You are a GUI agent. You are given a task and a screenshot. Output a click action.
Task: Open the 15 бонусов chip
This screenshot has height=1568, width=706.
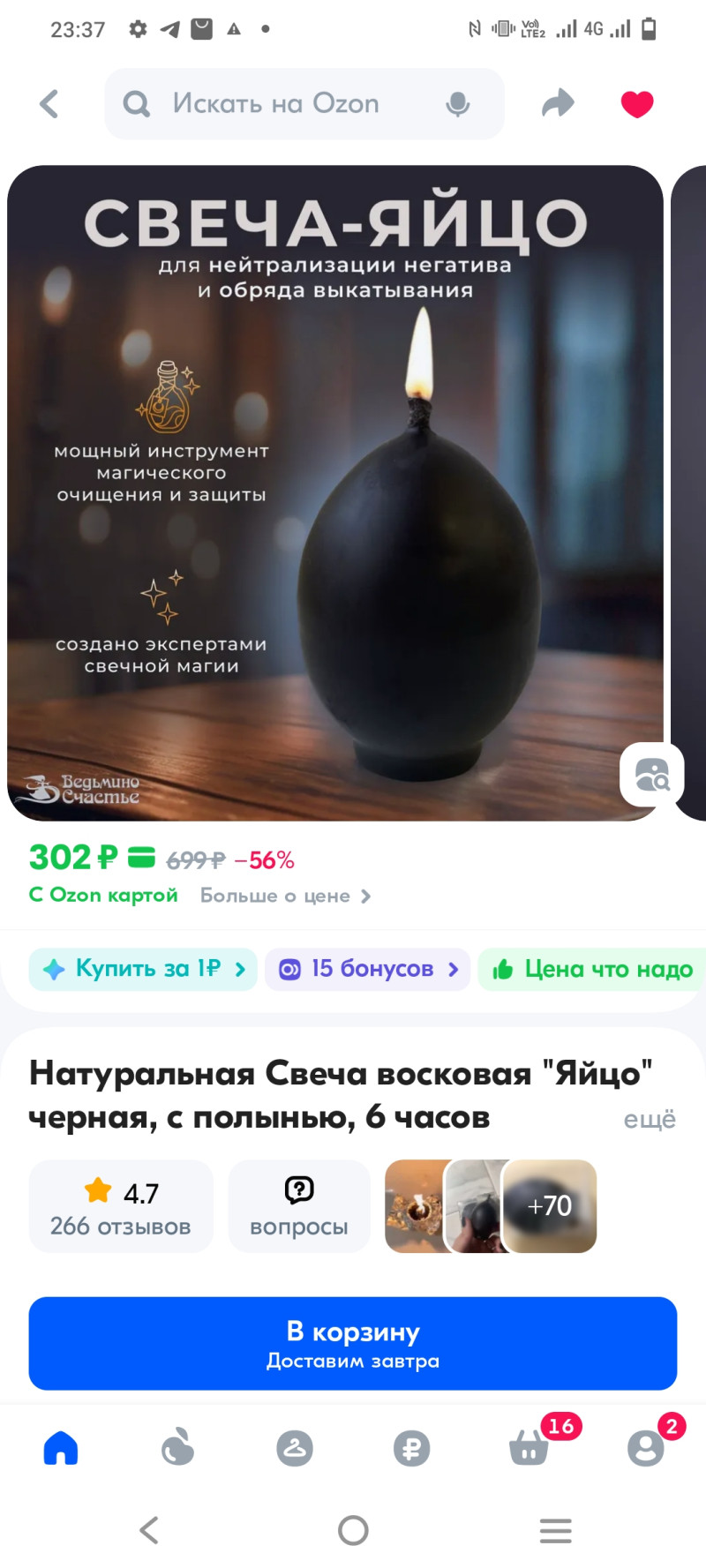(368, 969)
